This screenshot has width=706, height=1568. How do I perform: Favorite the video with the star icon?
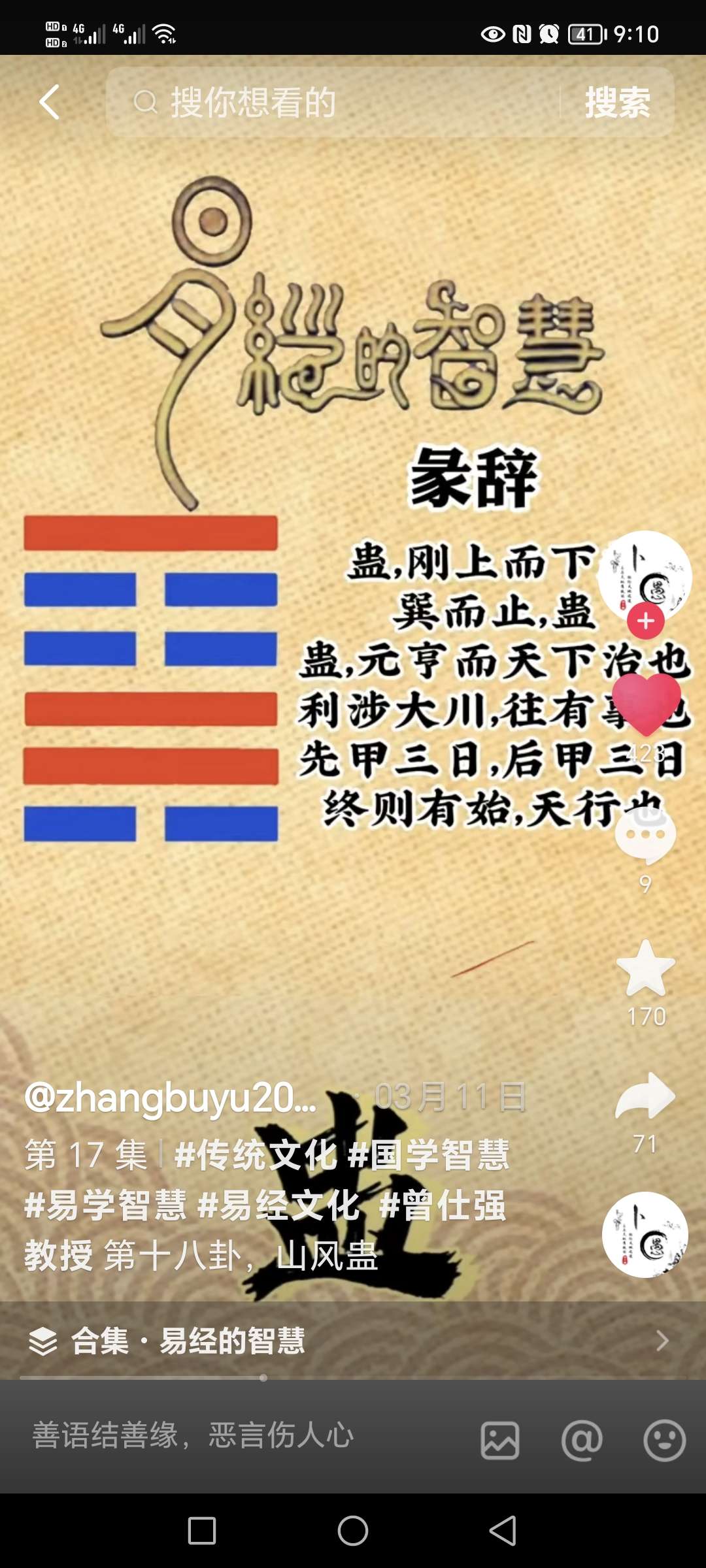[646, 968]
